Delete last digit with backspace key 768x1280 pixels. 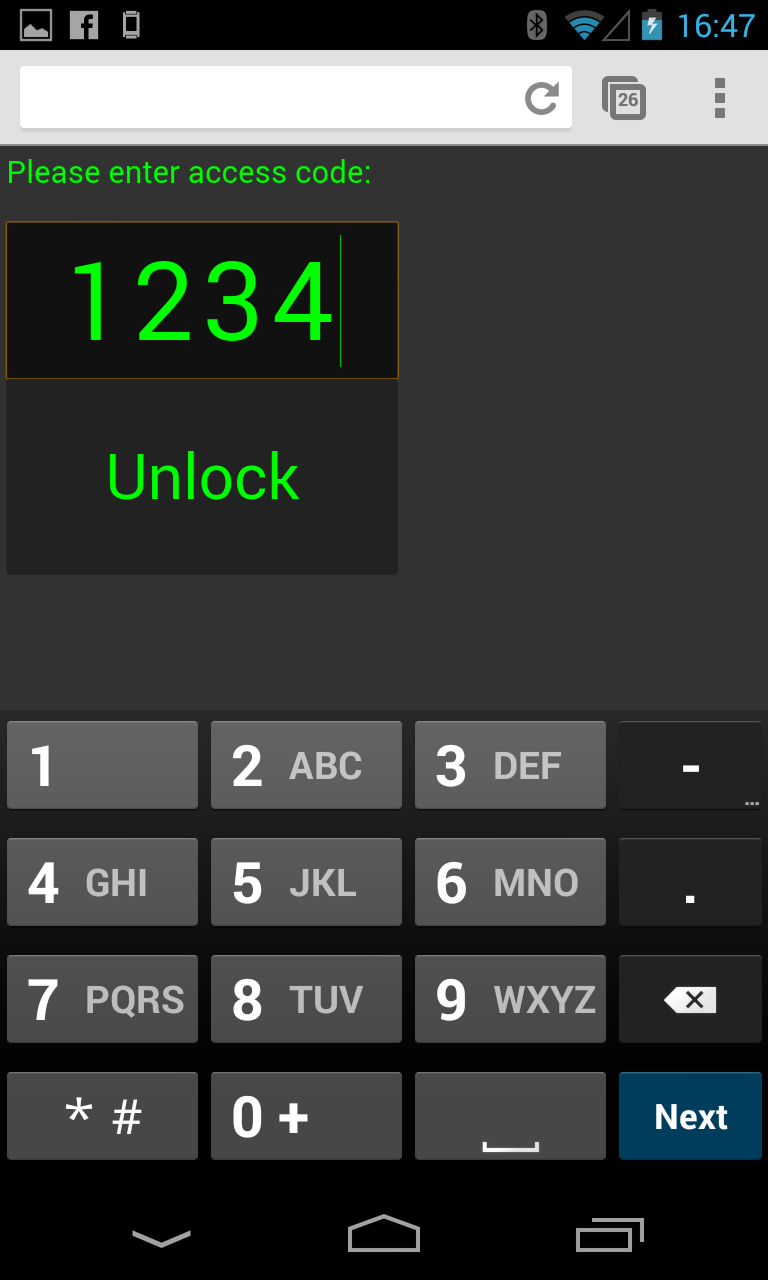[690, 1000]
